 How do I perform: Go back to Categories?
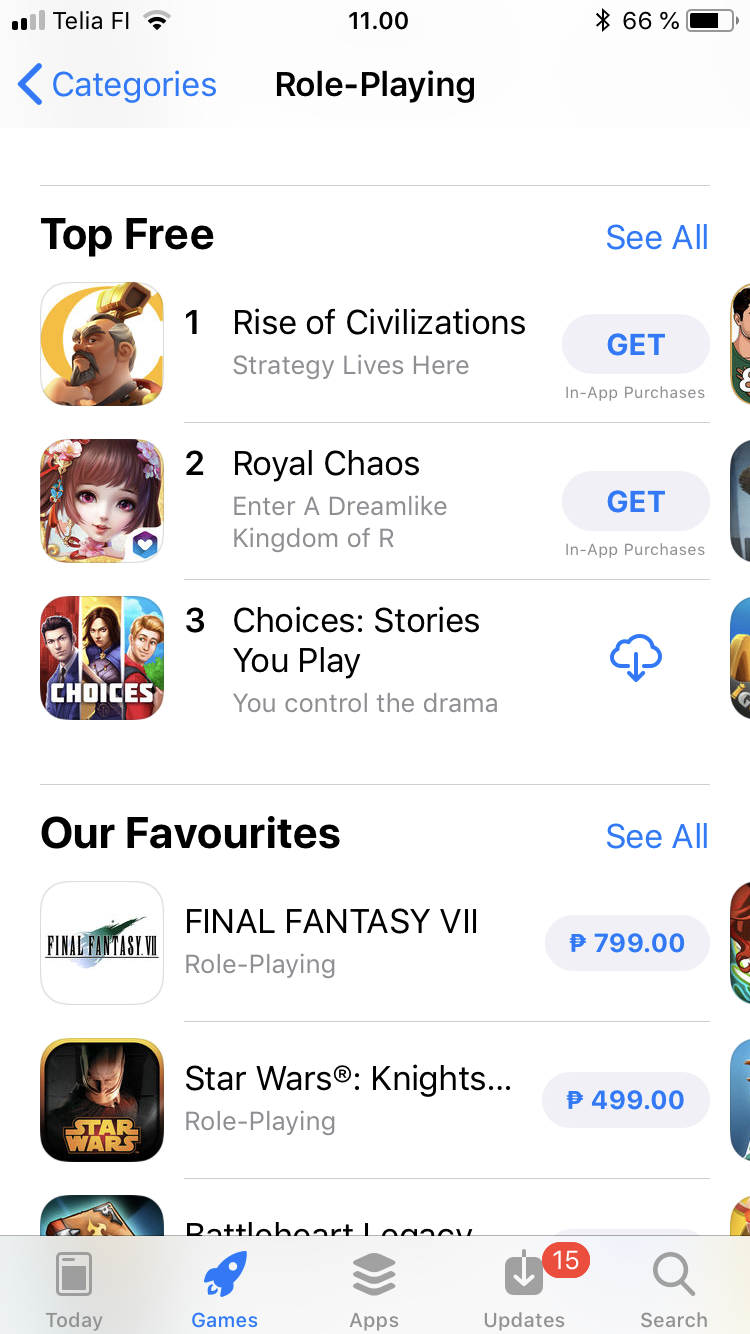[x=117, y=85]
